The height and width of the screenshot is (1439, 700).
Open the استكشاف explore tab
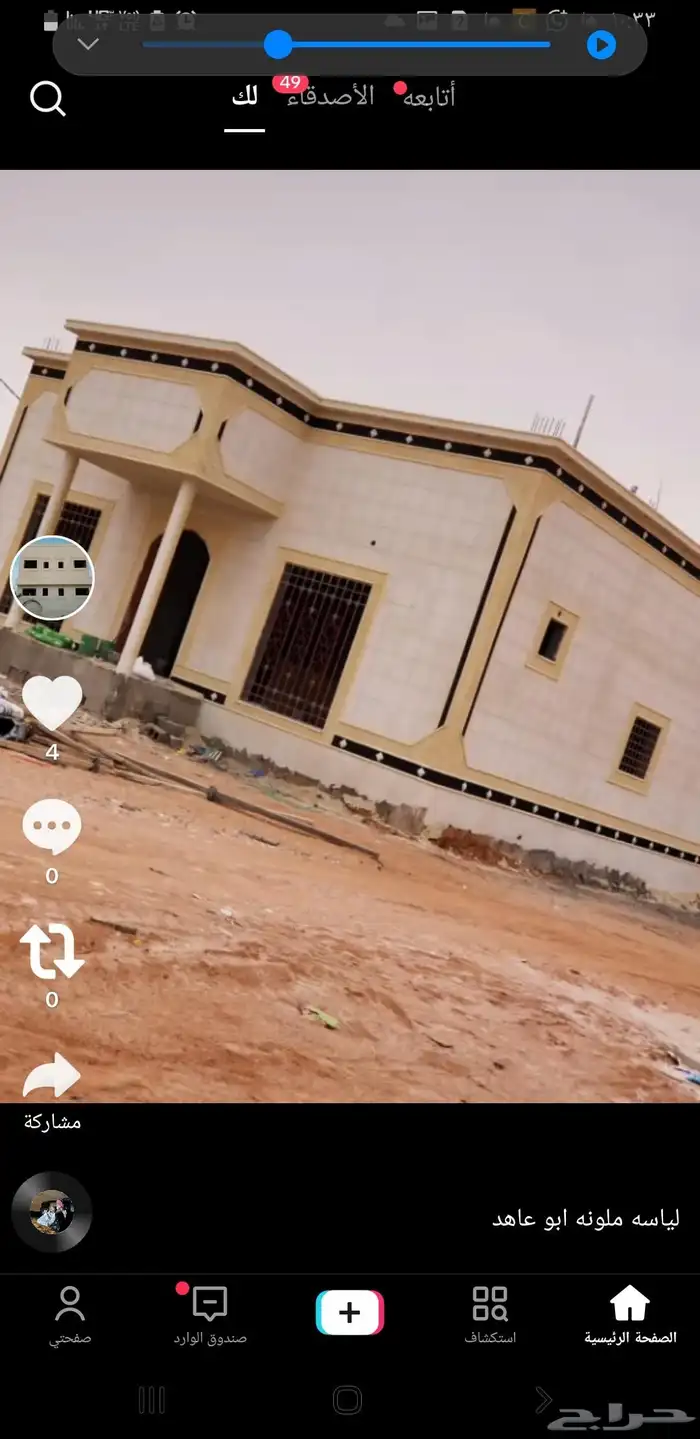pyautogui.click(x=490, y=1315)
